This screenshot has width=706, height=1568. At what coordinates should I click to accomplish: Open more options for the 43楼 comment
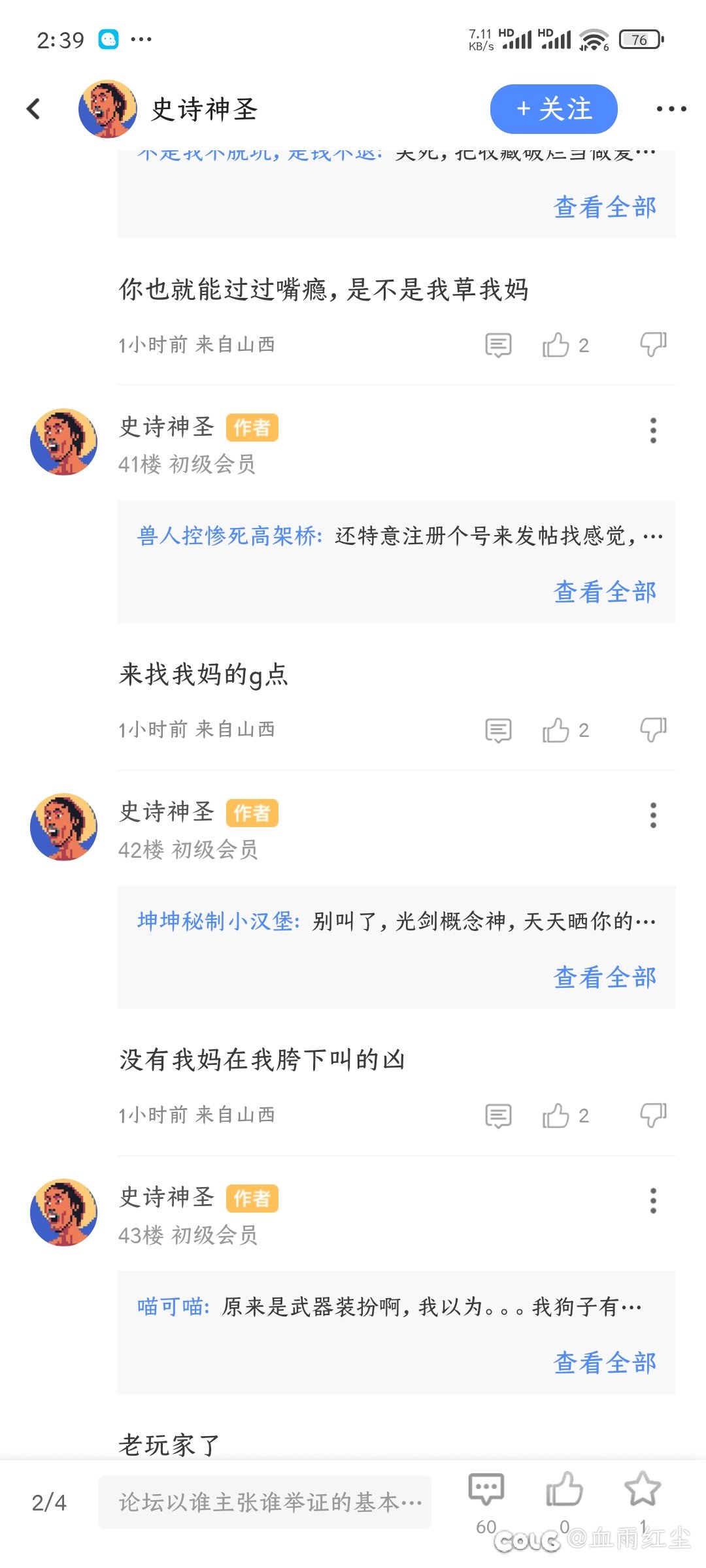pos(653,1201)
